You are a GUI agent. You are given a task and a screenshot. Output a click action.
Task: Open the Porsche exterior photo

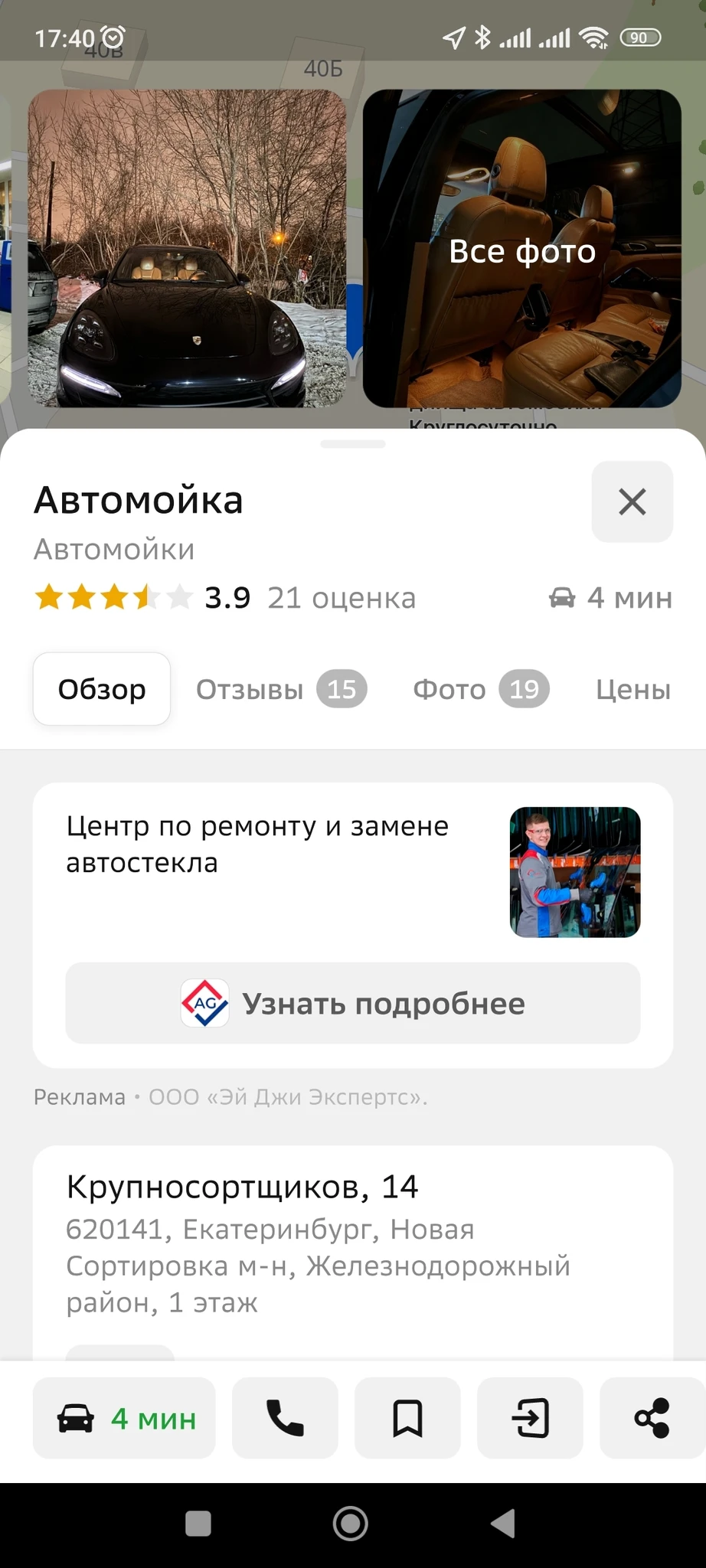187,248
